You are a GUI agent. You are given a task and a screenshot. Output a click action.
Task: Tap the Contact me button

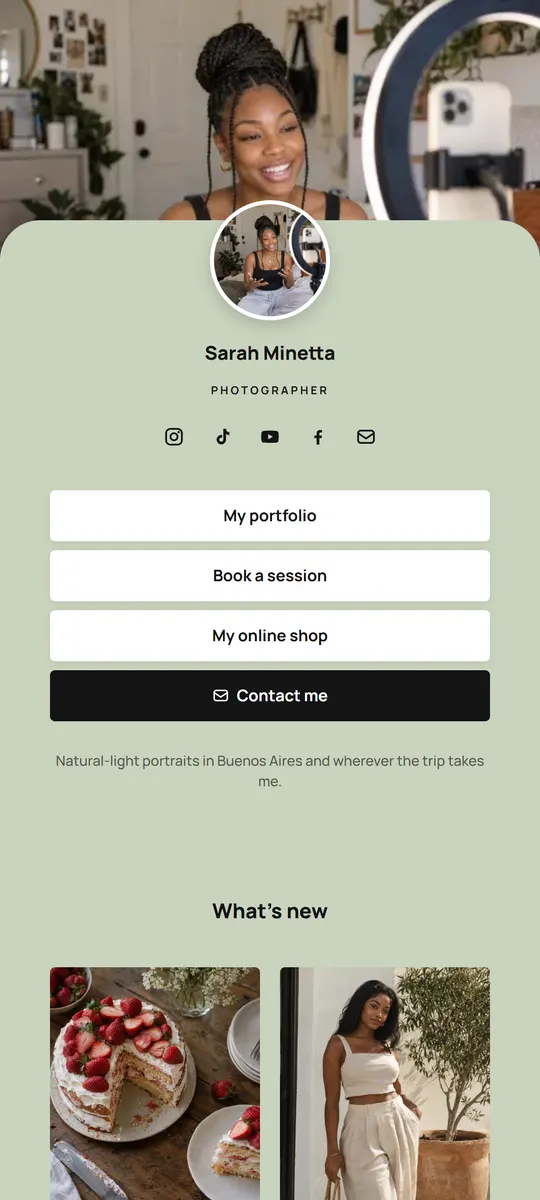pos(270,696)
